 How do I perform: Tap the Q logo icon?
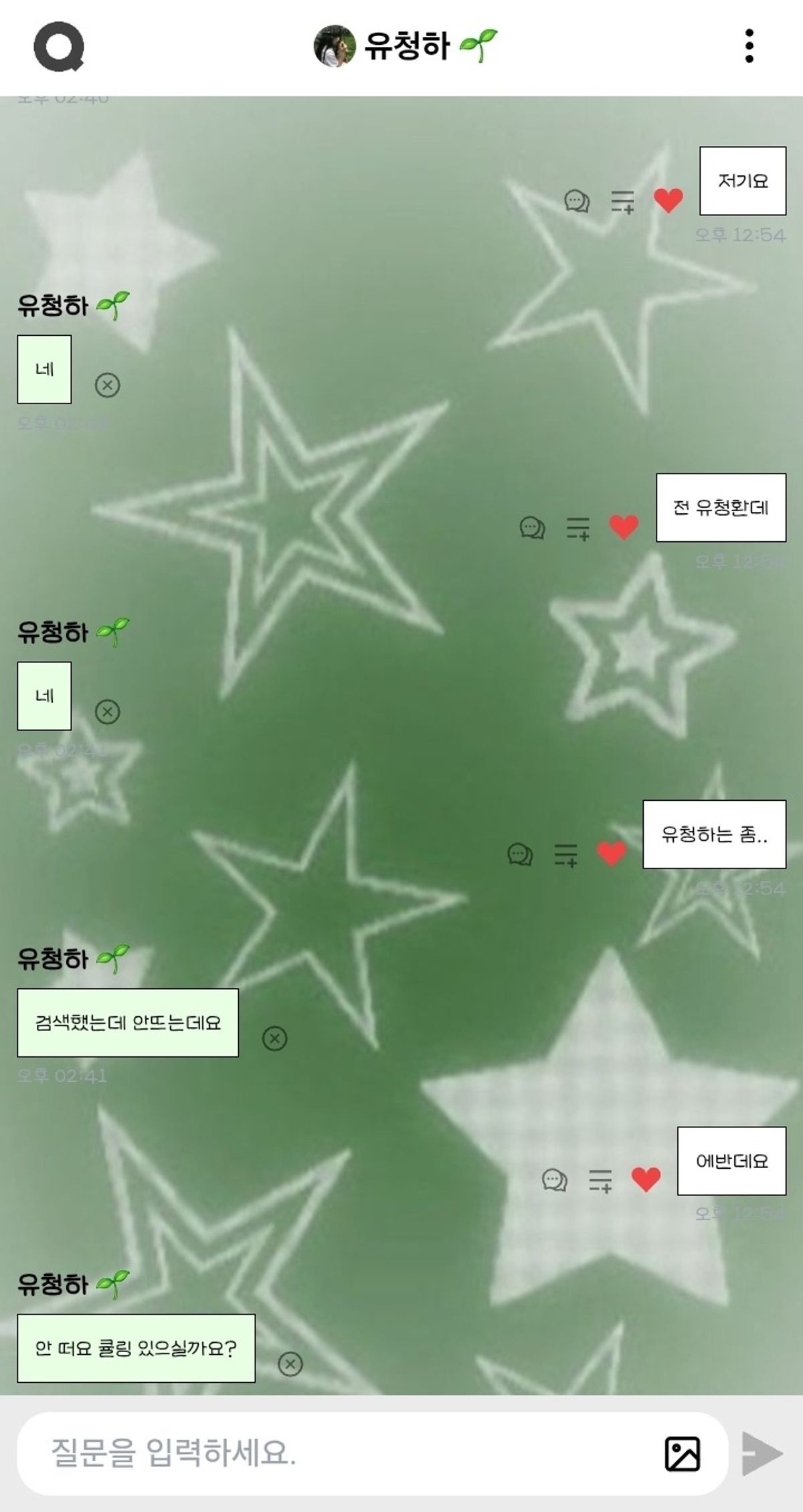pyautogui.click(x=59, y=47)
